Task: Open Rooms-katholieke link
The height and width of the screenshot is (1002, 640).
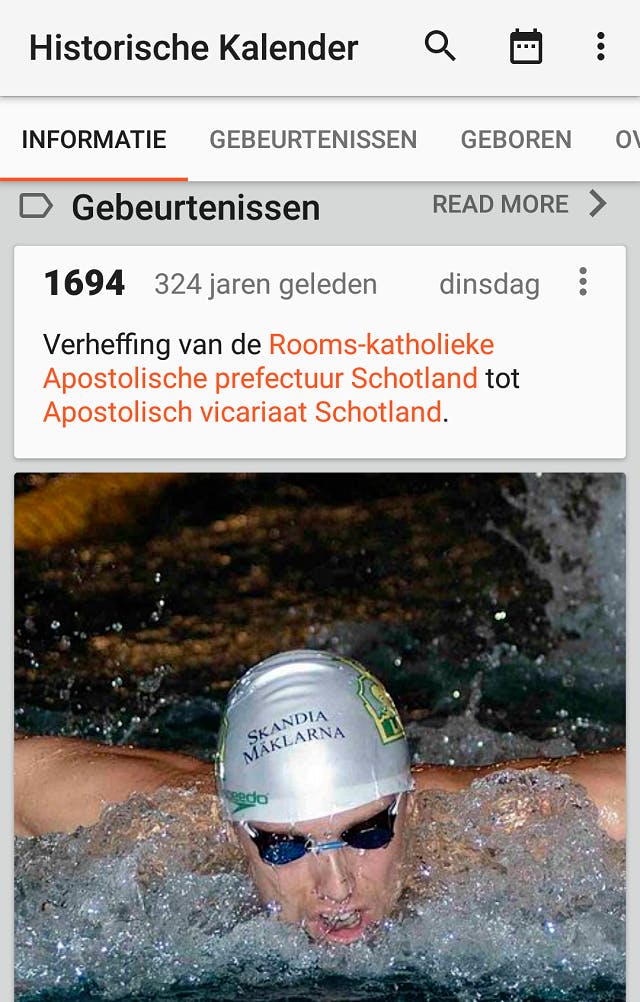Action: 381,345
